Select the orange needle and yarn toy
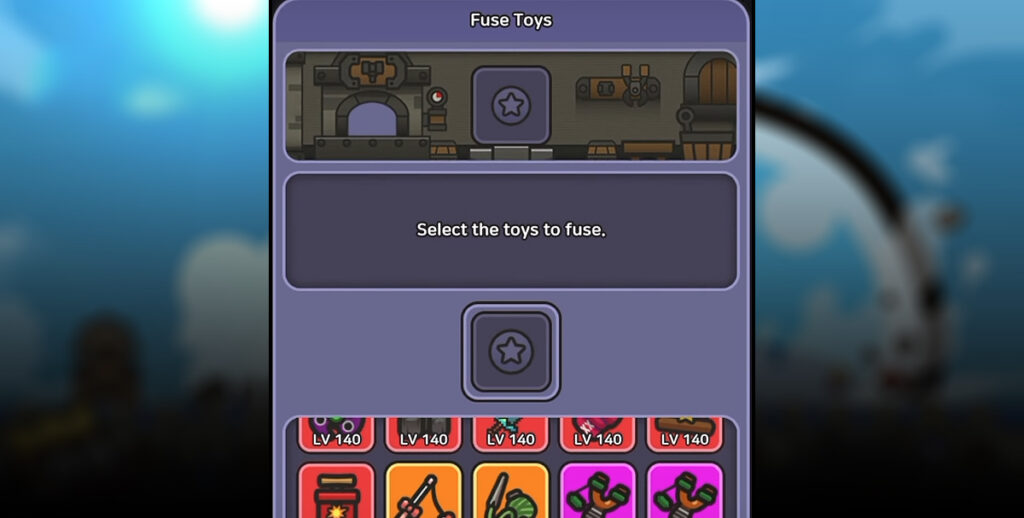 (x=510, y=492)
